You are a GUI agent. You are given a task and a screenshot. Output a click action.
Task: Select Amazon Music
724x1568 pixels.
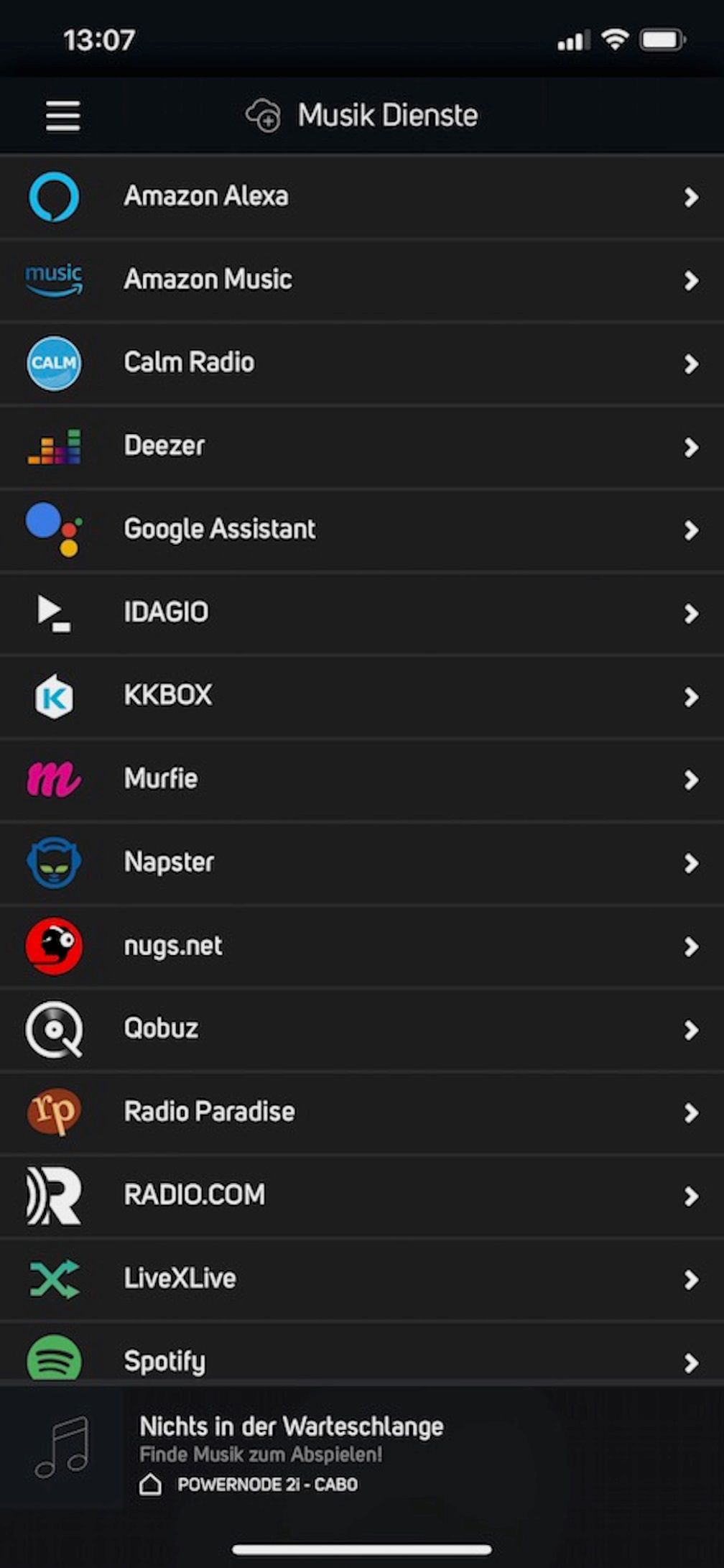(x=362, y=280)
